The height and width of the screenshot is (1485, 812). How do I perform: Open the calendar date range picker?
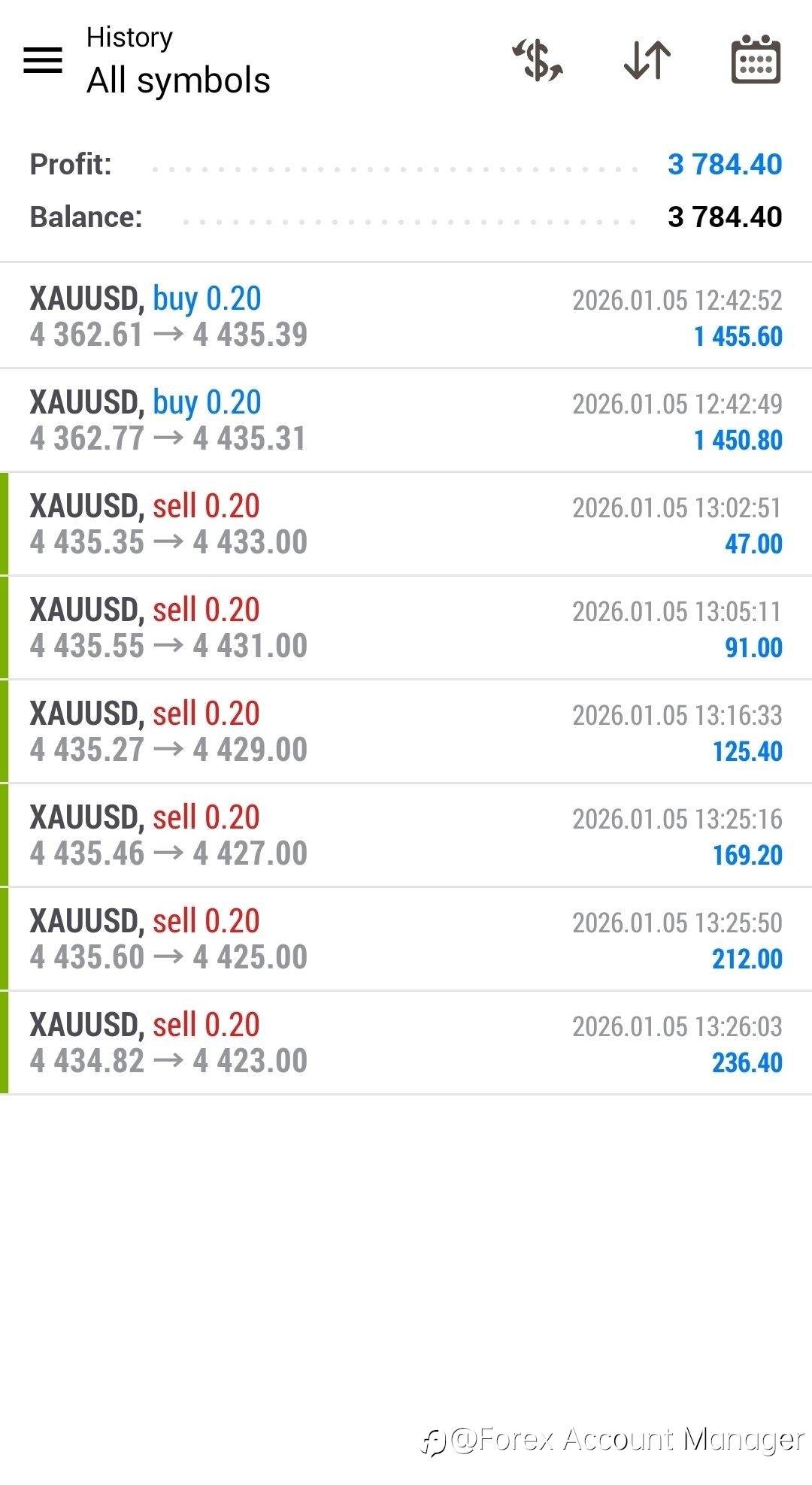click(x=756, y=59)
